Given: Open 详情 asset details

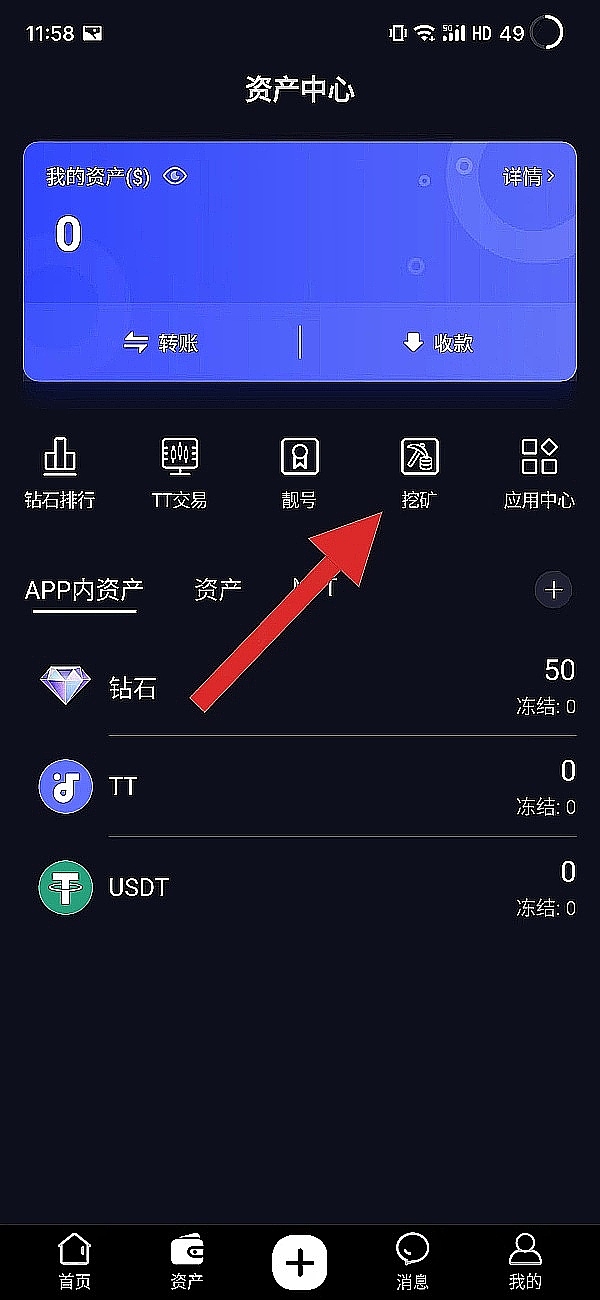Looking at the screenshot, I should (528, 177).
